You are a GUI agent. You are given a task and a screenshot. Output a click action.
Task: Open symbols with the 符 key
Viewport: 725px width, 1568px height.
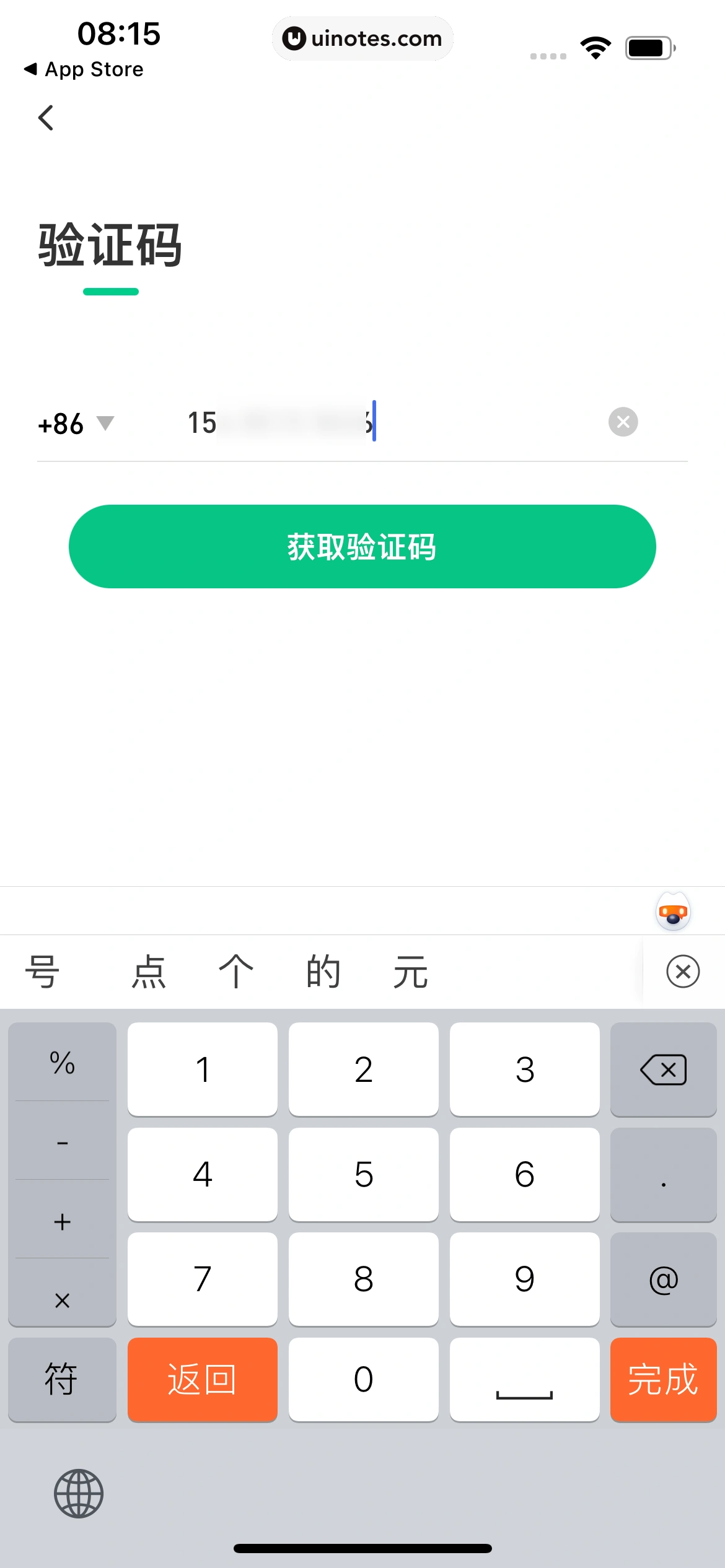click(x=62, y=1379)
